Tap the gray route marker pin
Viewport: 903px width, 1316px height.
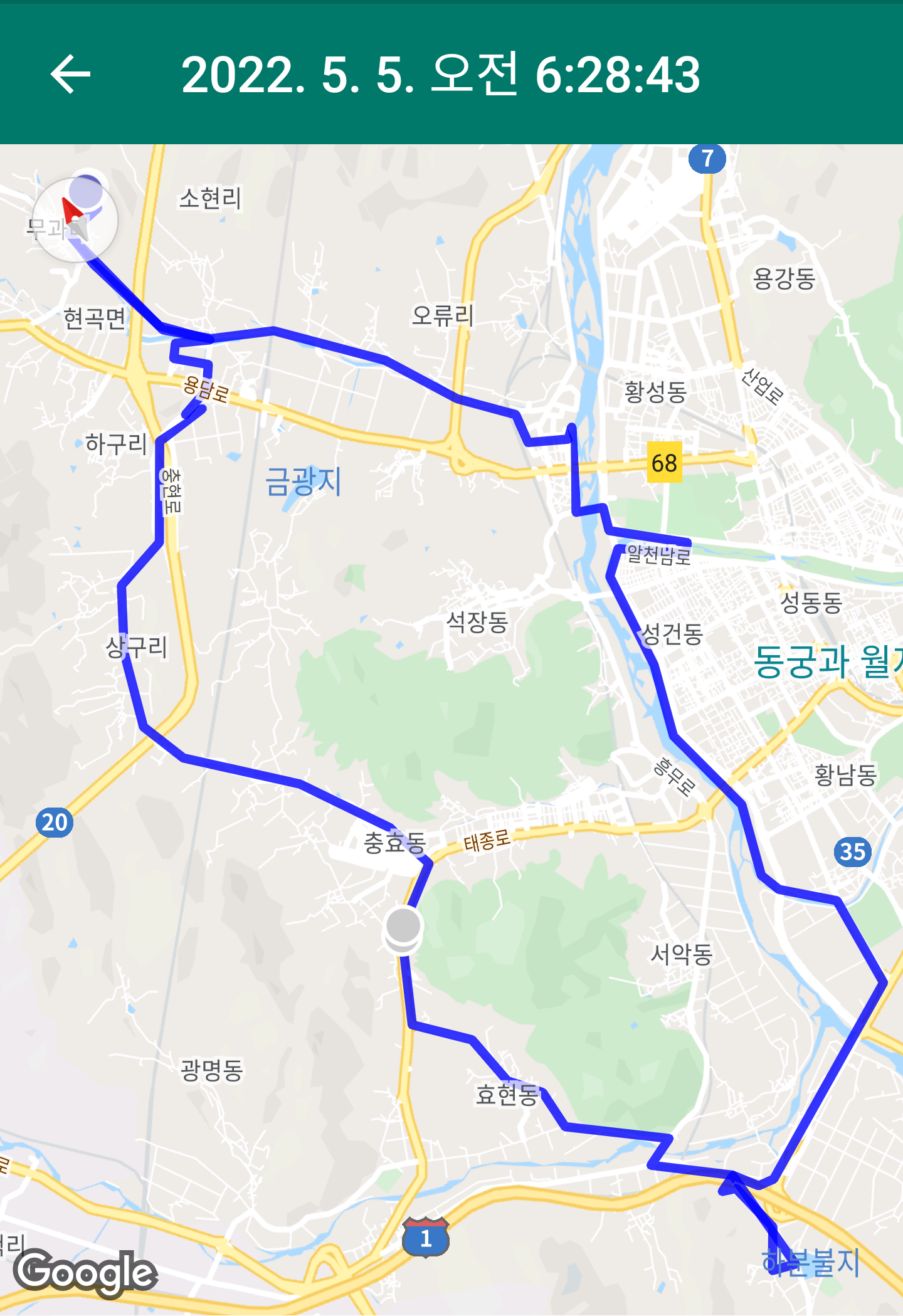click(x=403, y=929)
